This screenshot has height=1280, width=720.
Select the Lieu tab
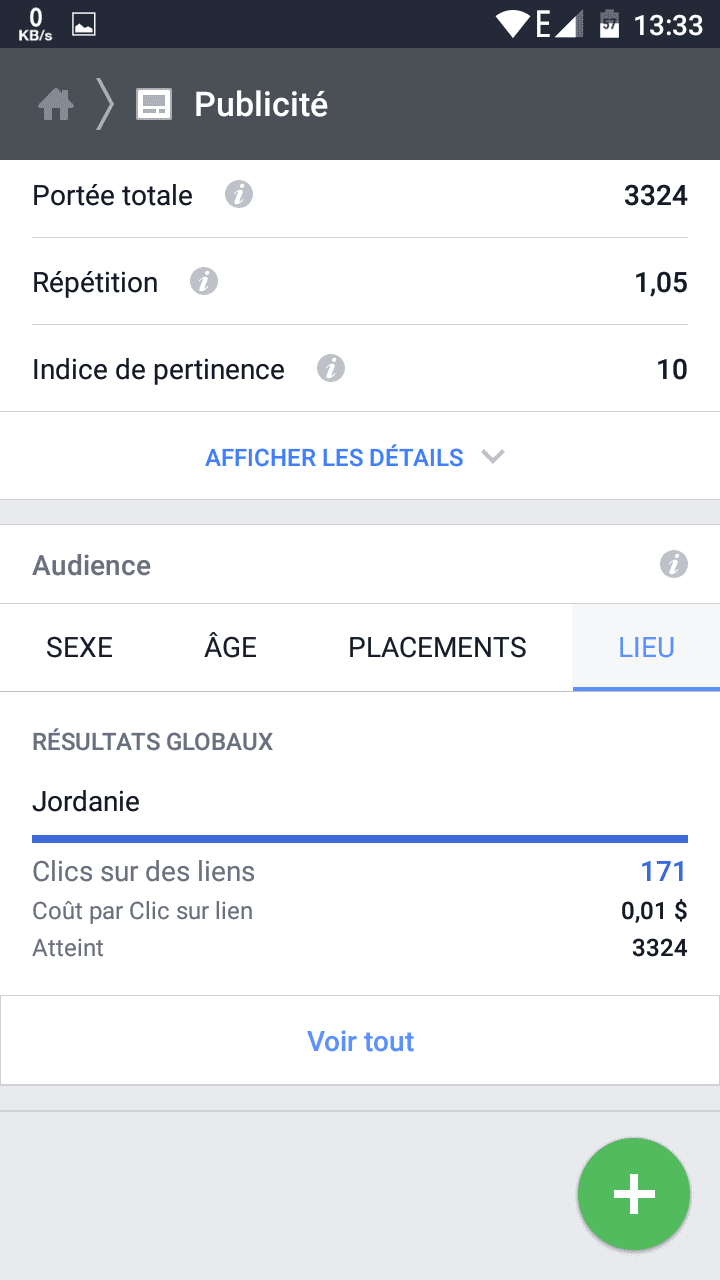(646, 647)
